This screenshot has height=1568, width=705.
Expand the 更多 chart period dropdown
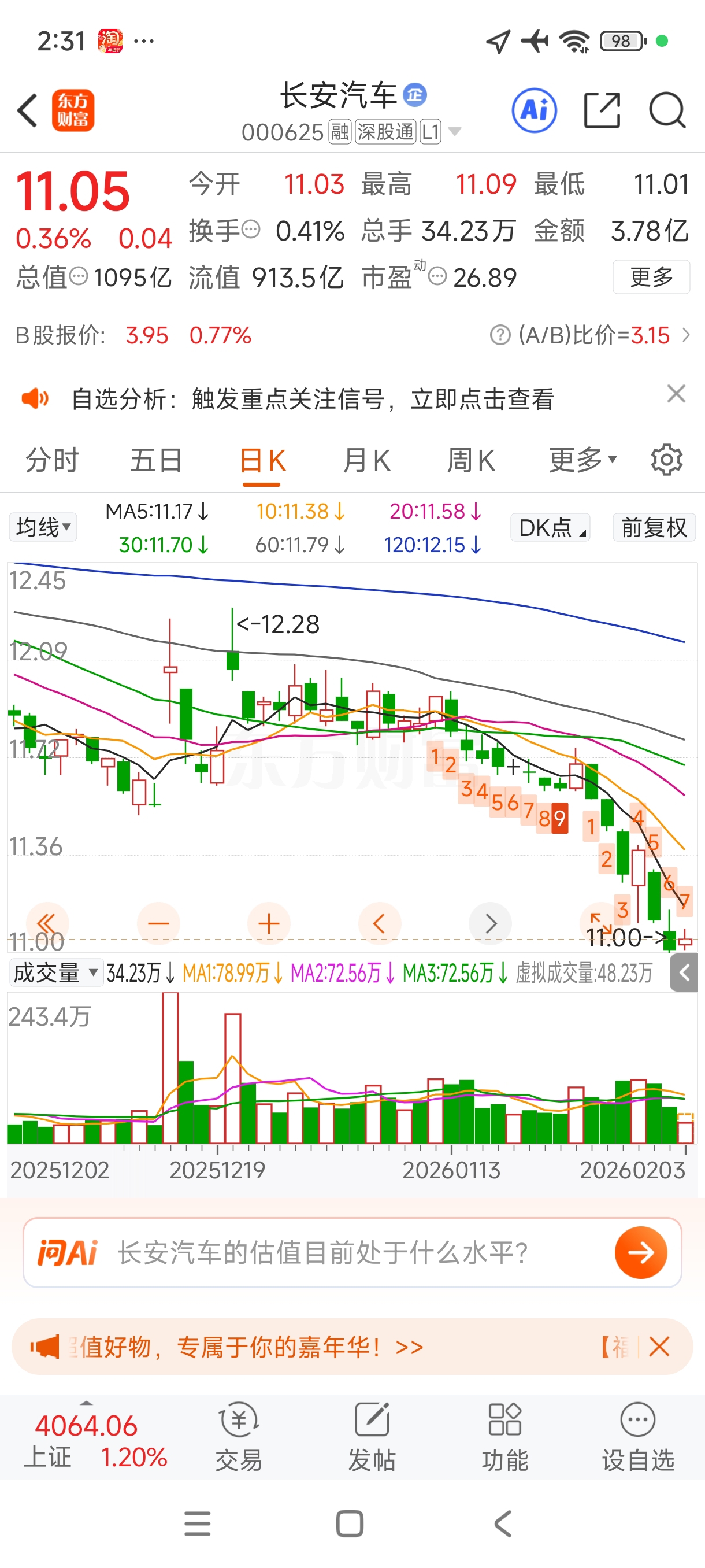(582, 460)
